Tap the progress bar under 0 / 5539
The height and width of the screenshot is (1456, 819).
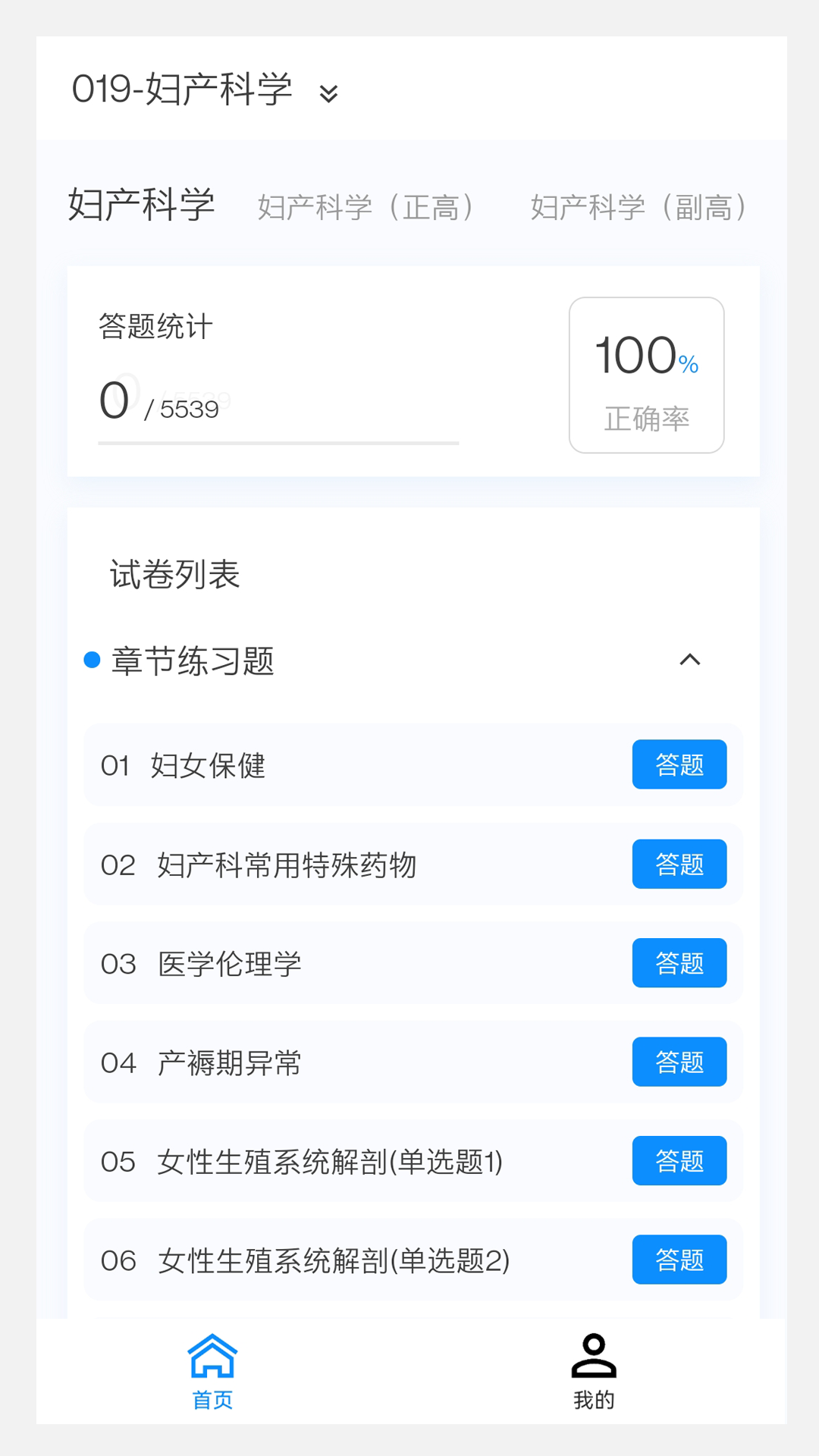279,443
